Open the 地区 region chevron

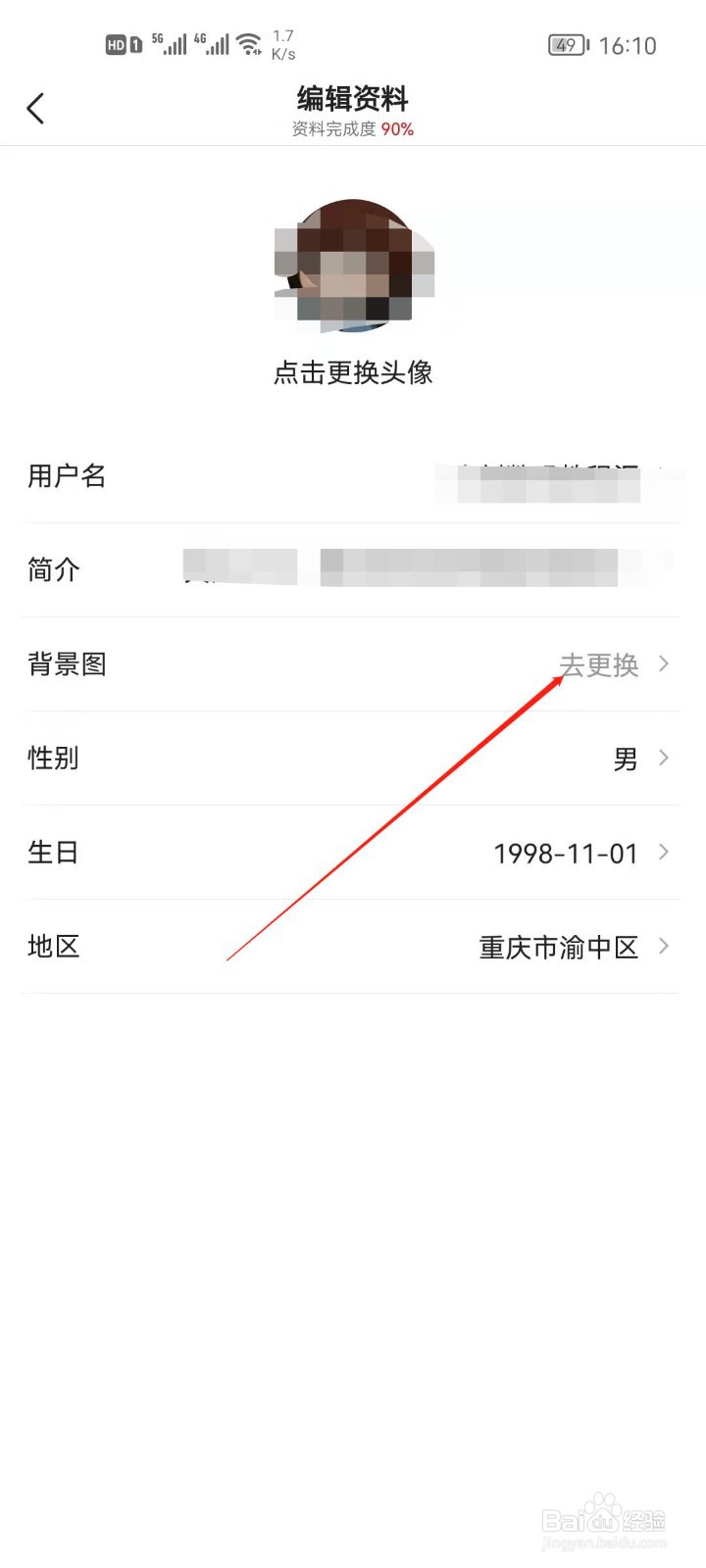tap(666, 947)
